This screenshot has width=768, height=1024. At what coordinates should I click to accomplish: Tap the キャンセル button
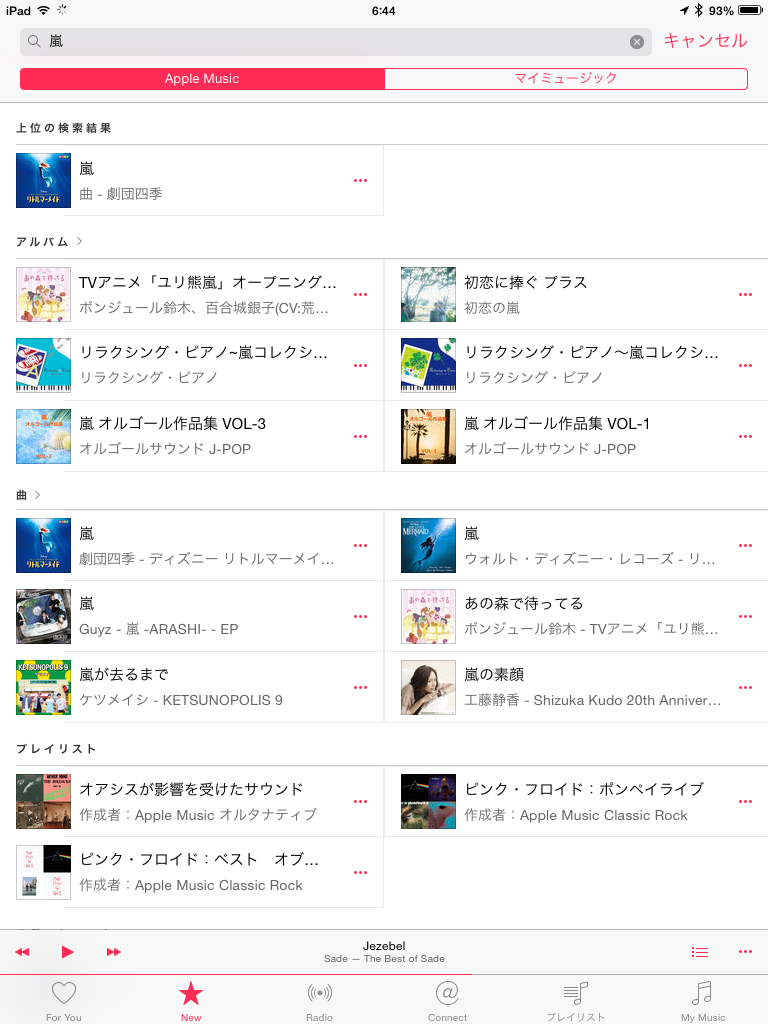point(705,41)
